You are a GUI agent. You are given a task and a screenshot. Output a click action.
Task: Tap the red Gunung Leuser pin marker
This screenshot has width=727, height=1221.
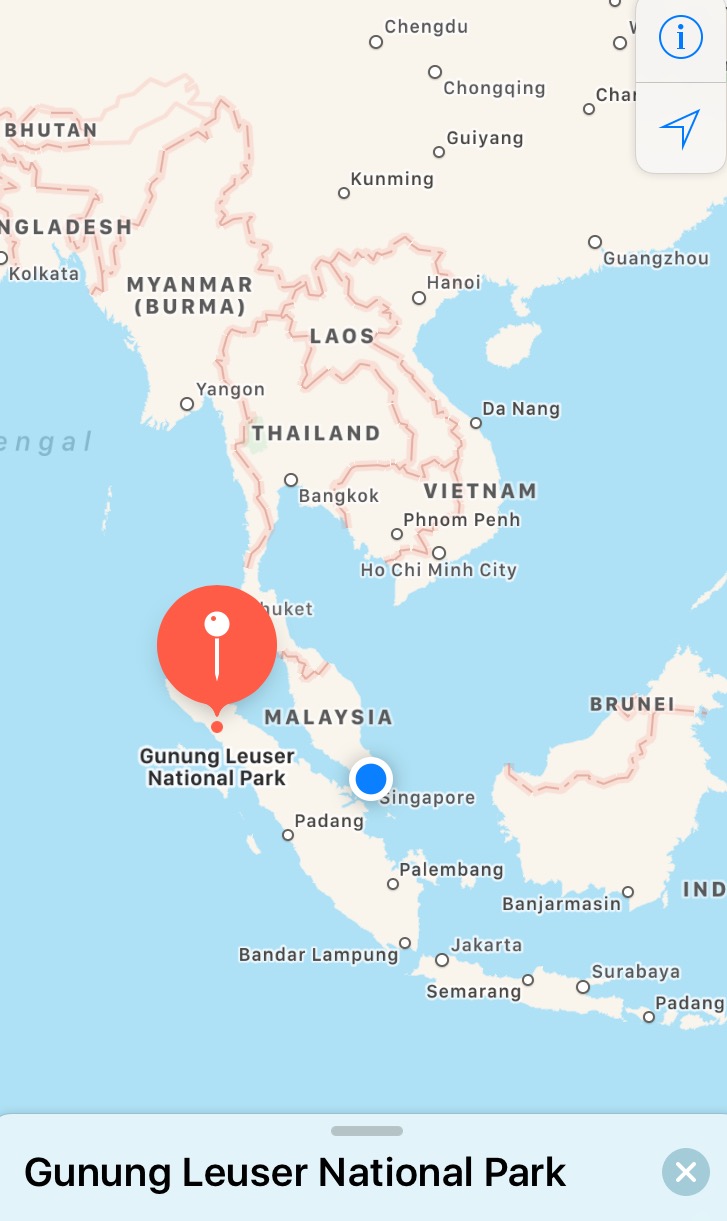tap(217, 646)
